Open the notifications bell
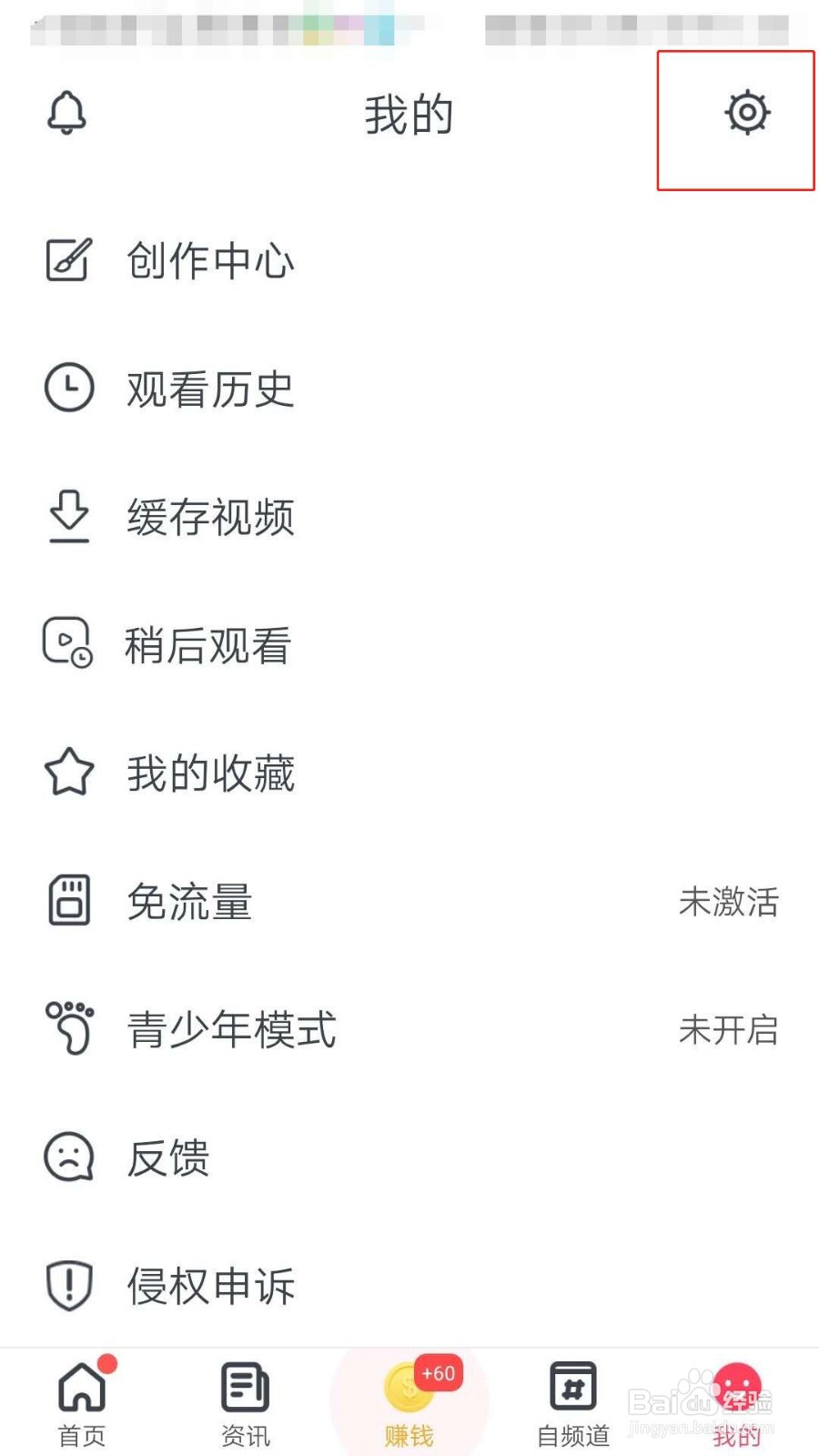Image resolution: width=819 pixels, height=1456 pixels. pos(66,114)
